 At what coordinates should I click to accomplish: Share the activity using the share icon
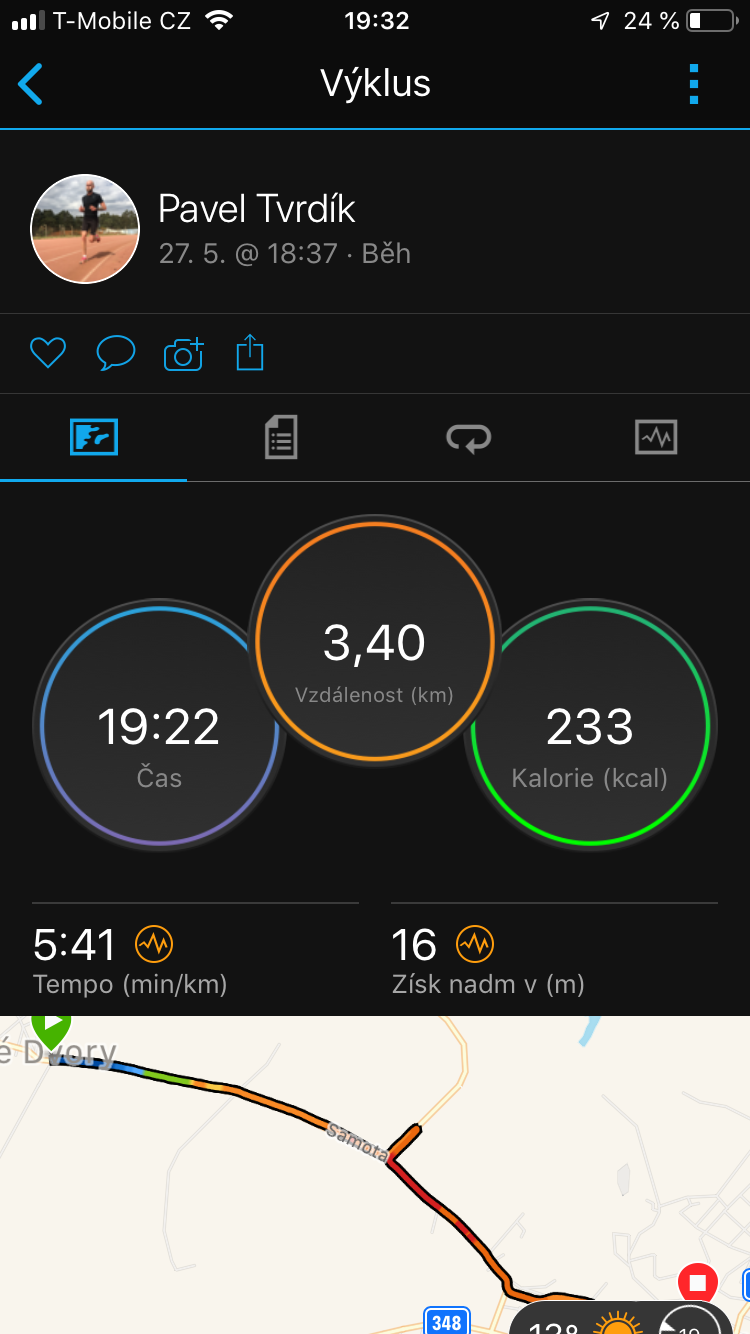tap(250, 353)
